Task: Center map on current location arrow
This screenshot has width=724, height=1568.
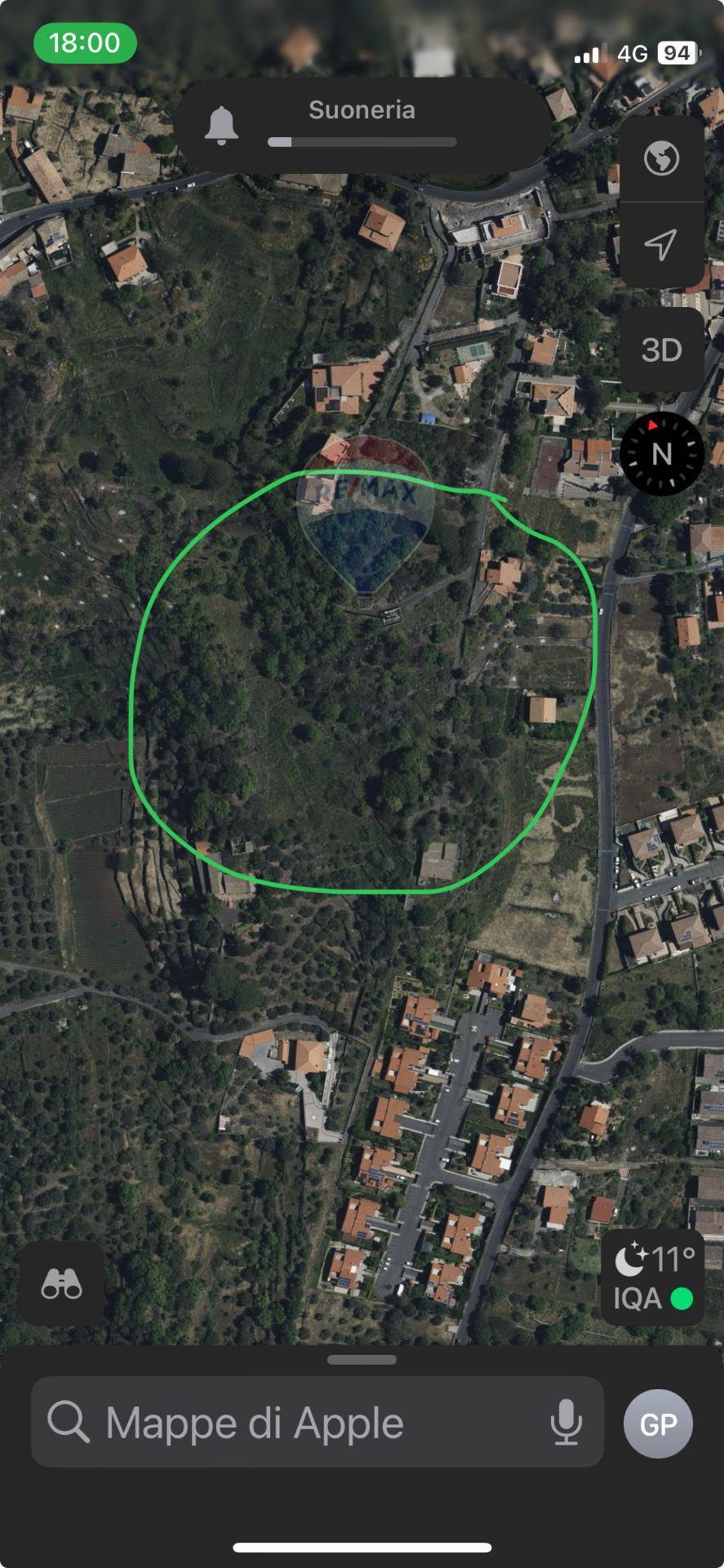Action: click(661, 244)
